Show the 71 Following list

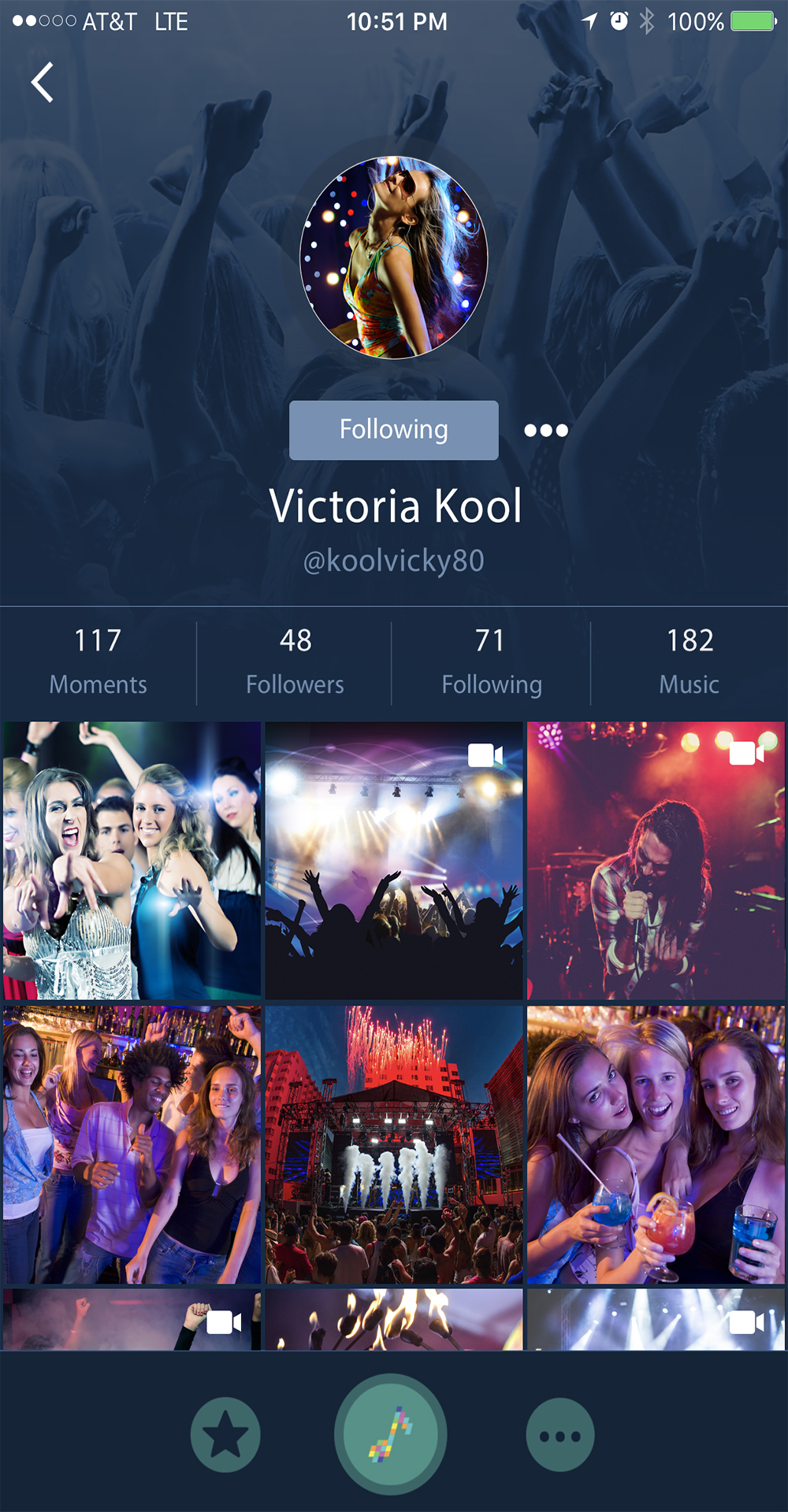point(492,661)
